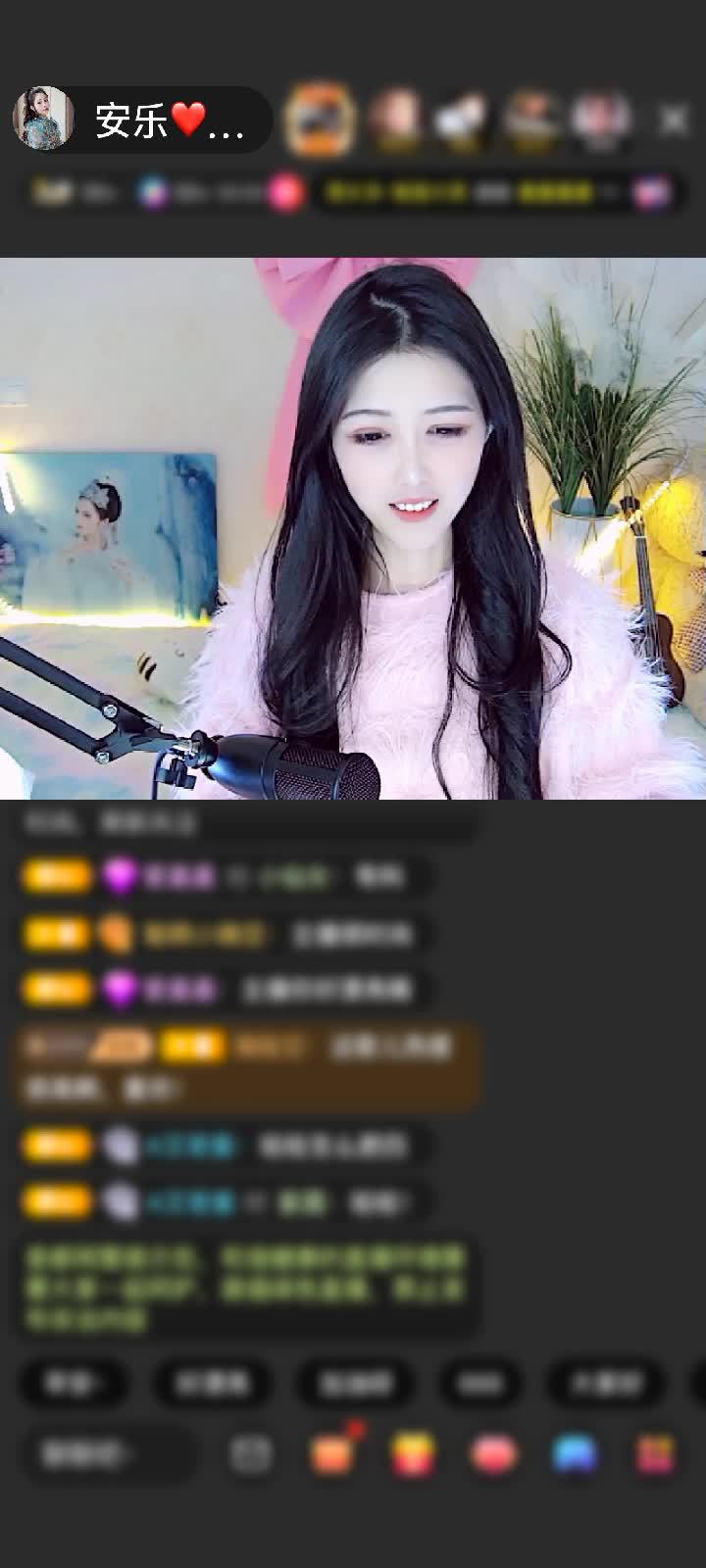Open streamer 安乐's profile card
The height and width of the screenshot is (1568, 706).
137,120
